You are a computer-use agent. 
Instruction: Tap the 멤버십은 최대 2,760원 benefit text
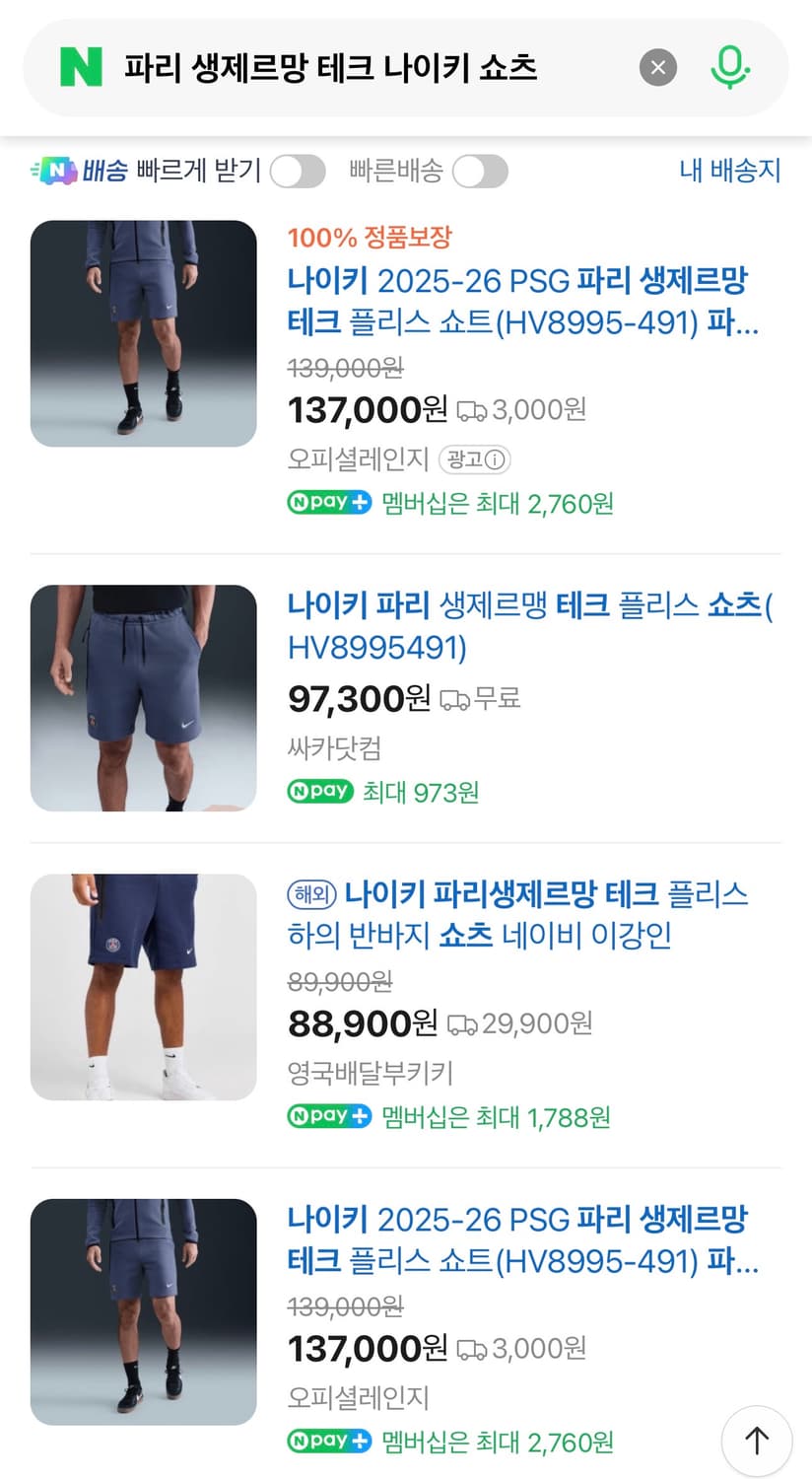click(497, 503)
